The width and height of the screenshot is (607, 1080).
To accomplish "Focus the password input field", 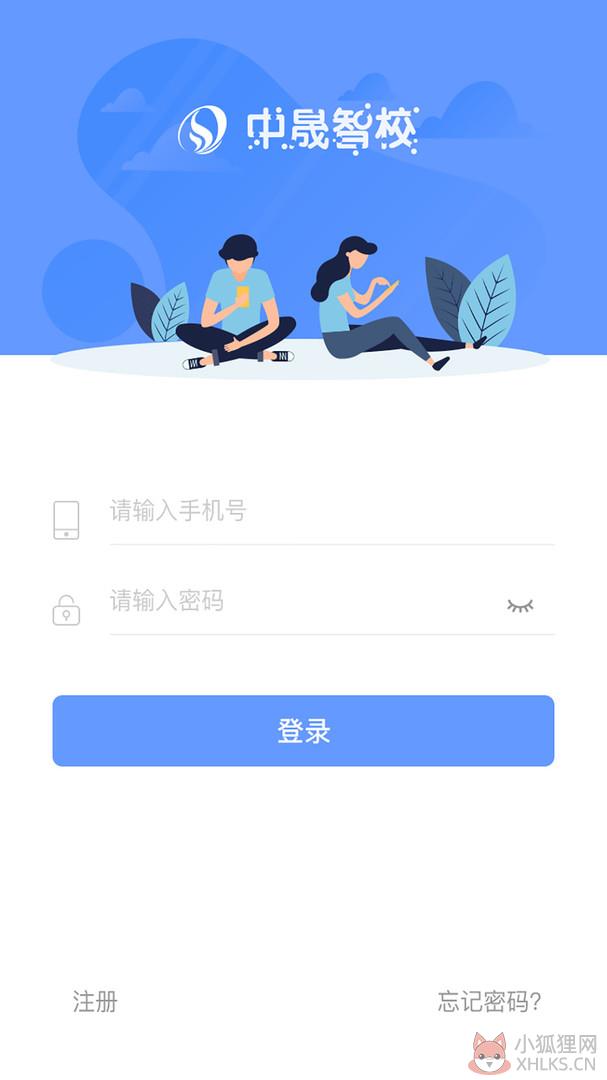I will (303, 601).
